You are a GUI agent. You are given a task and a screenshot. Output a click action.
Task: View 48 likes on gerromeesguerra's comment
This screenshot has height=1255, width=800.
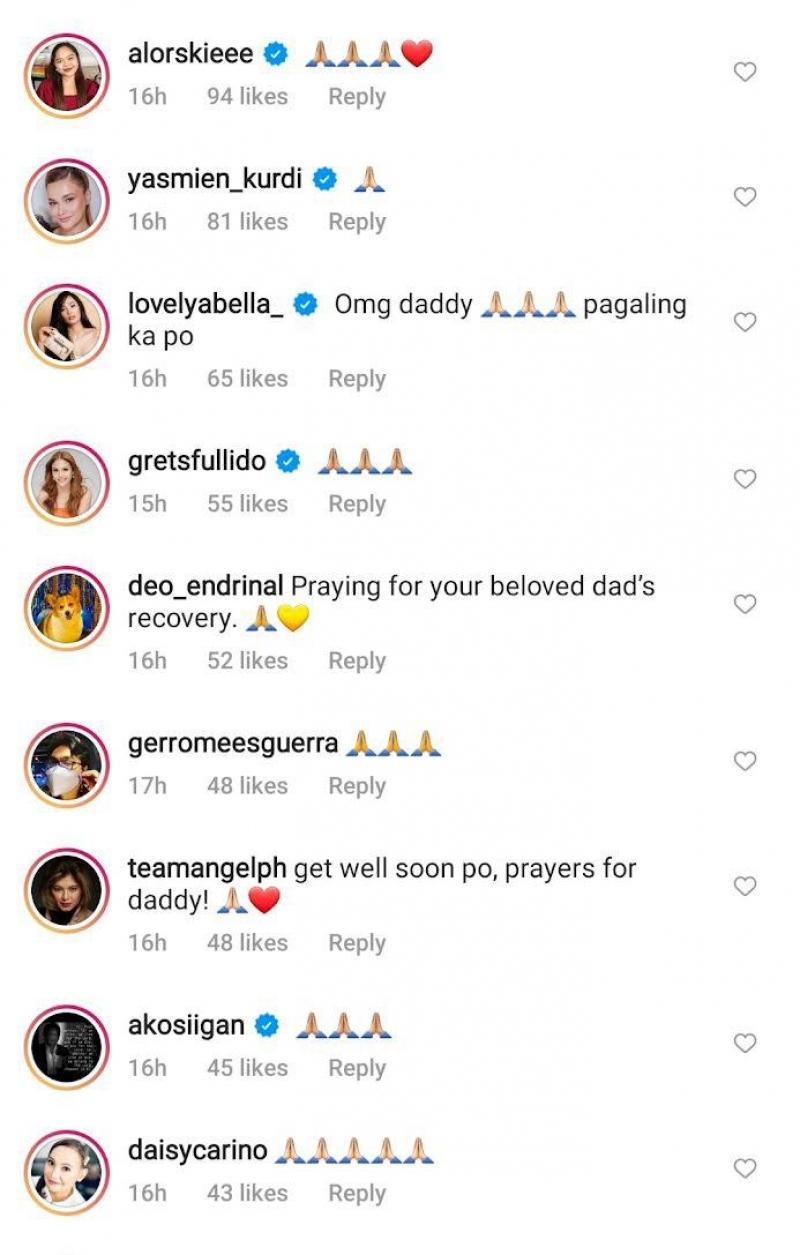click(x=247, y=786)
